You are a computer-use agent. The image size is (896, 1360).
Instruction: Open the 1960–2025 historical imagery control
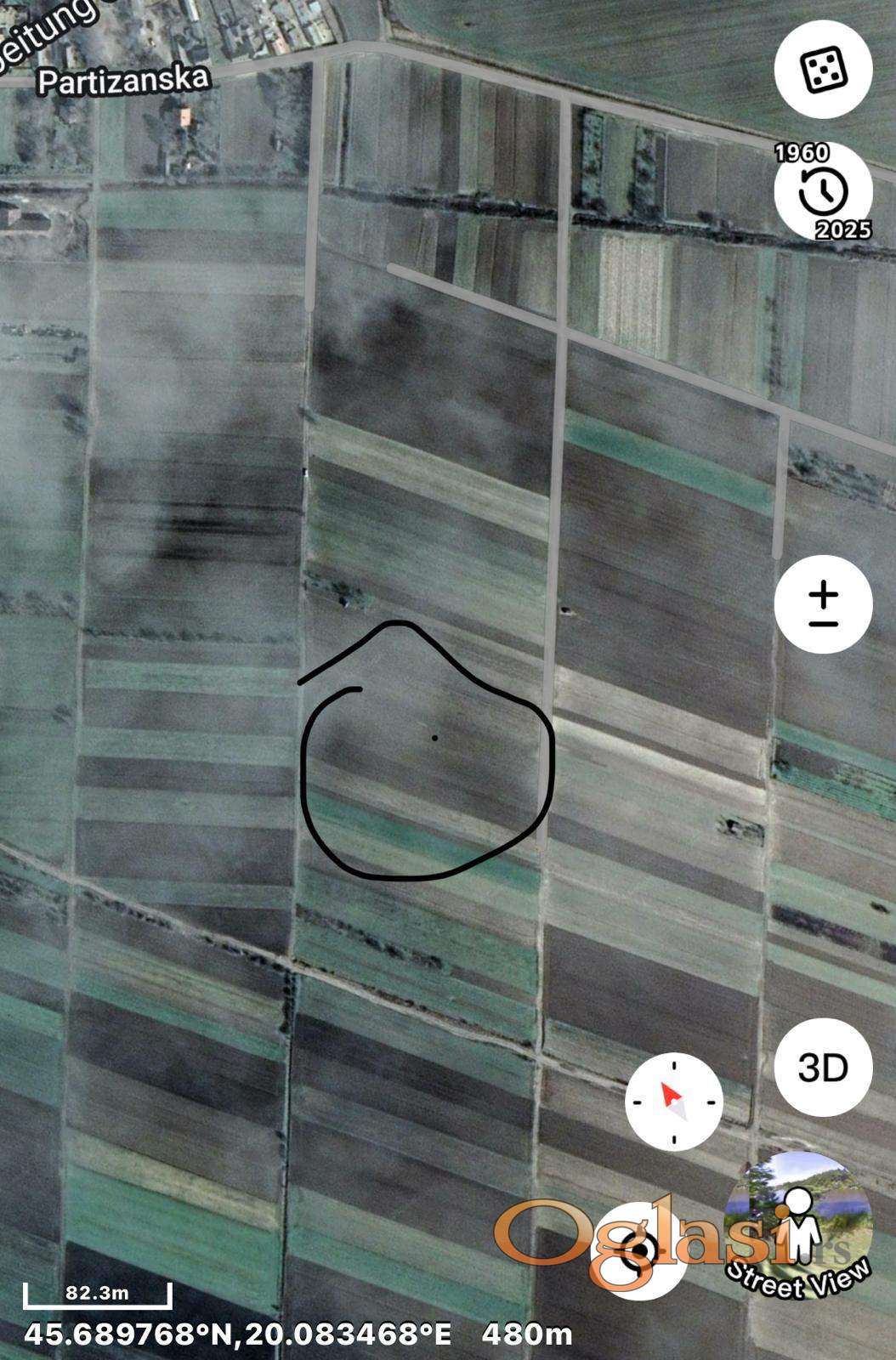coord(823,193)
